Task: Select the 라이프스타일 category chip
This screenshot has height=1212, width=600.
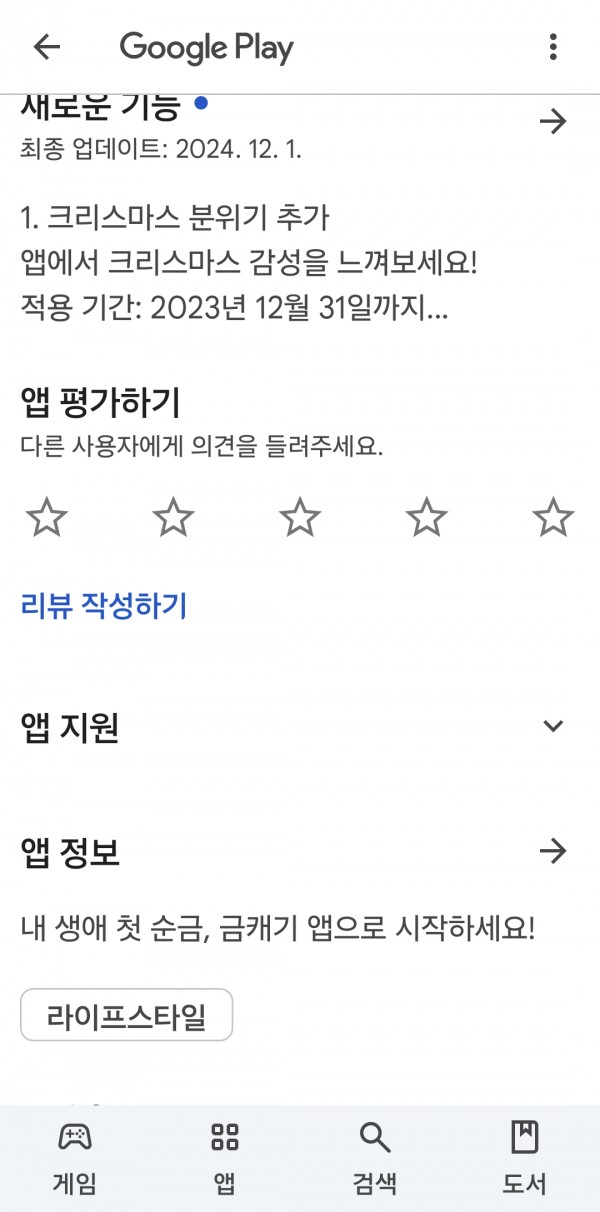Action: point(127,1016)
